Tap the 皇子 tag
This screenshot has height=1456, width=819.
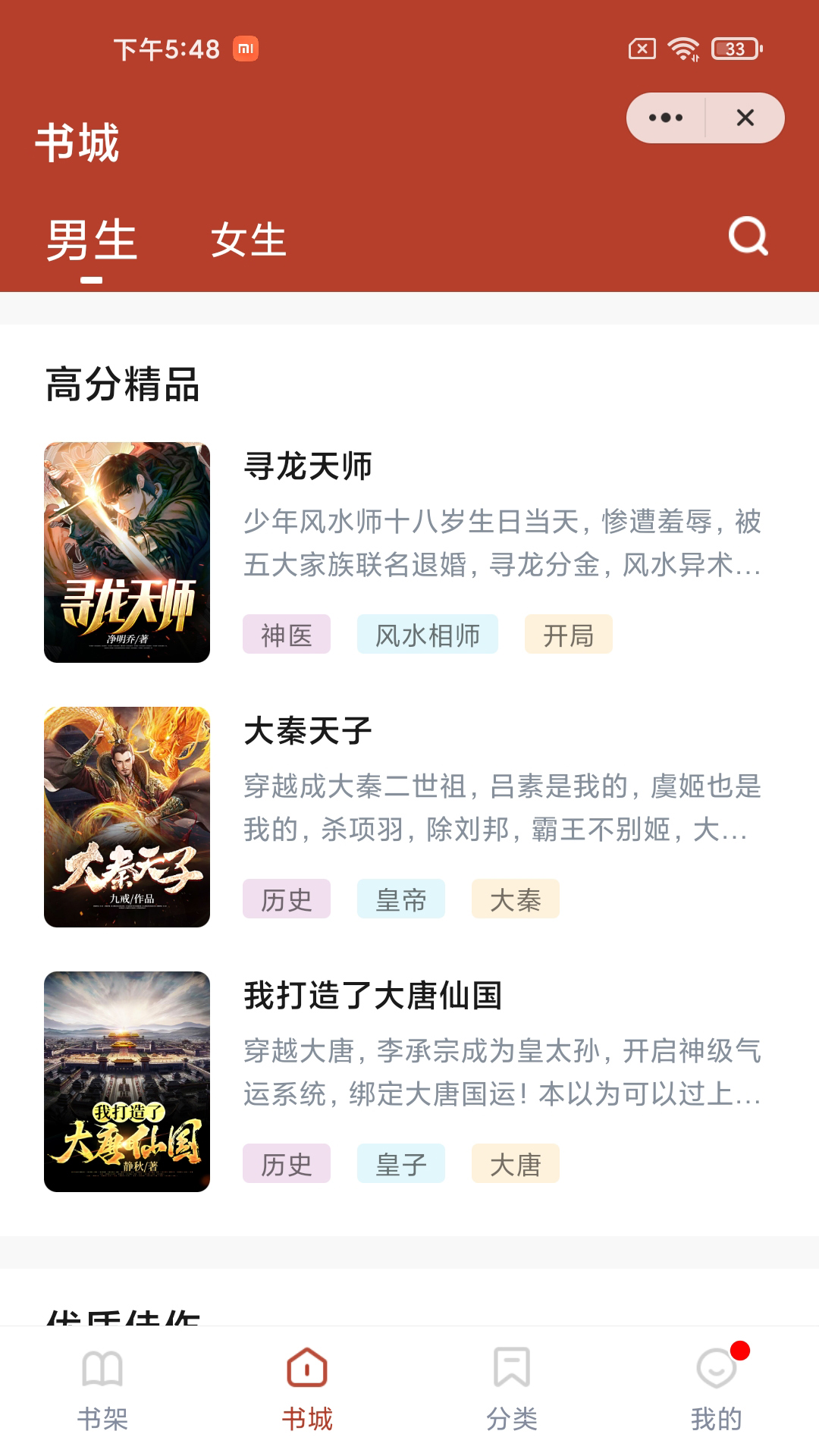coord(401,1164)
